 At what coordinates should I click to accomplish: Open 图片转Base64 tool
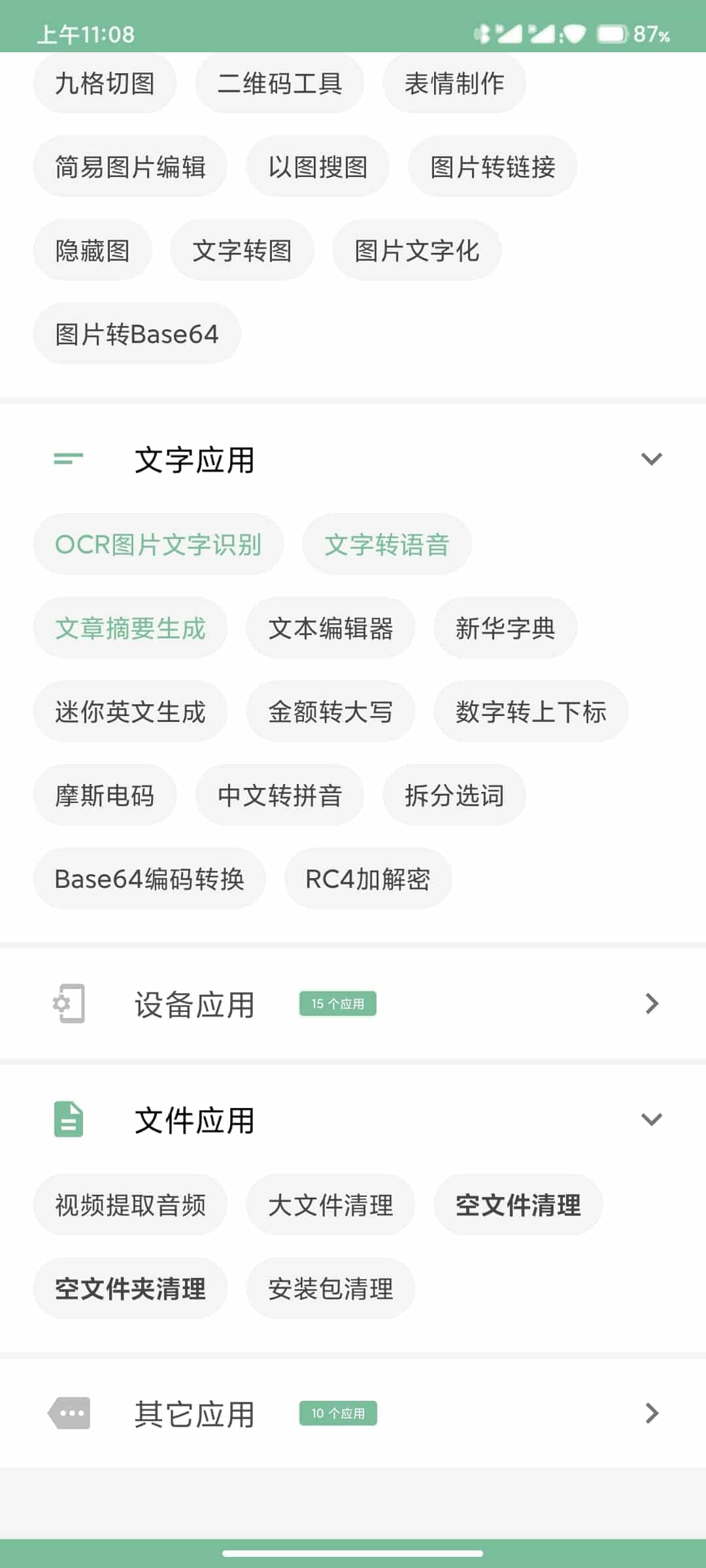(x=137, y=334)
